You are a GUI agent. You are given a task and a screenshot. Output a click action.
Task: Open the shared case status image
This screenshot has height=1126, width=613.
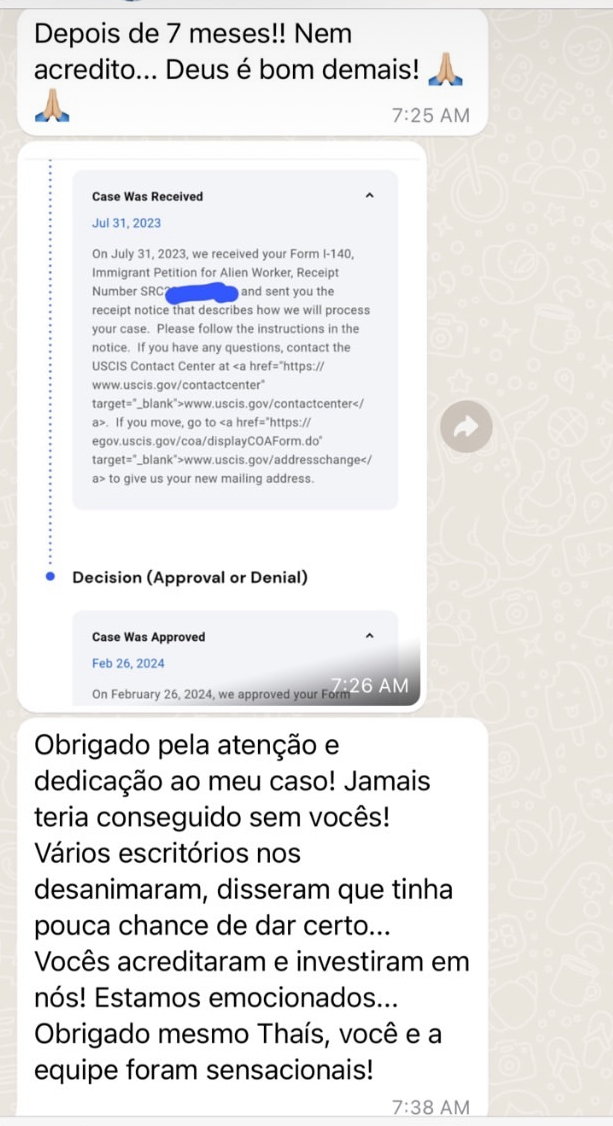[222, 425]
